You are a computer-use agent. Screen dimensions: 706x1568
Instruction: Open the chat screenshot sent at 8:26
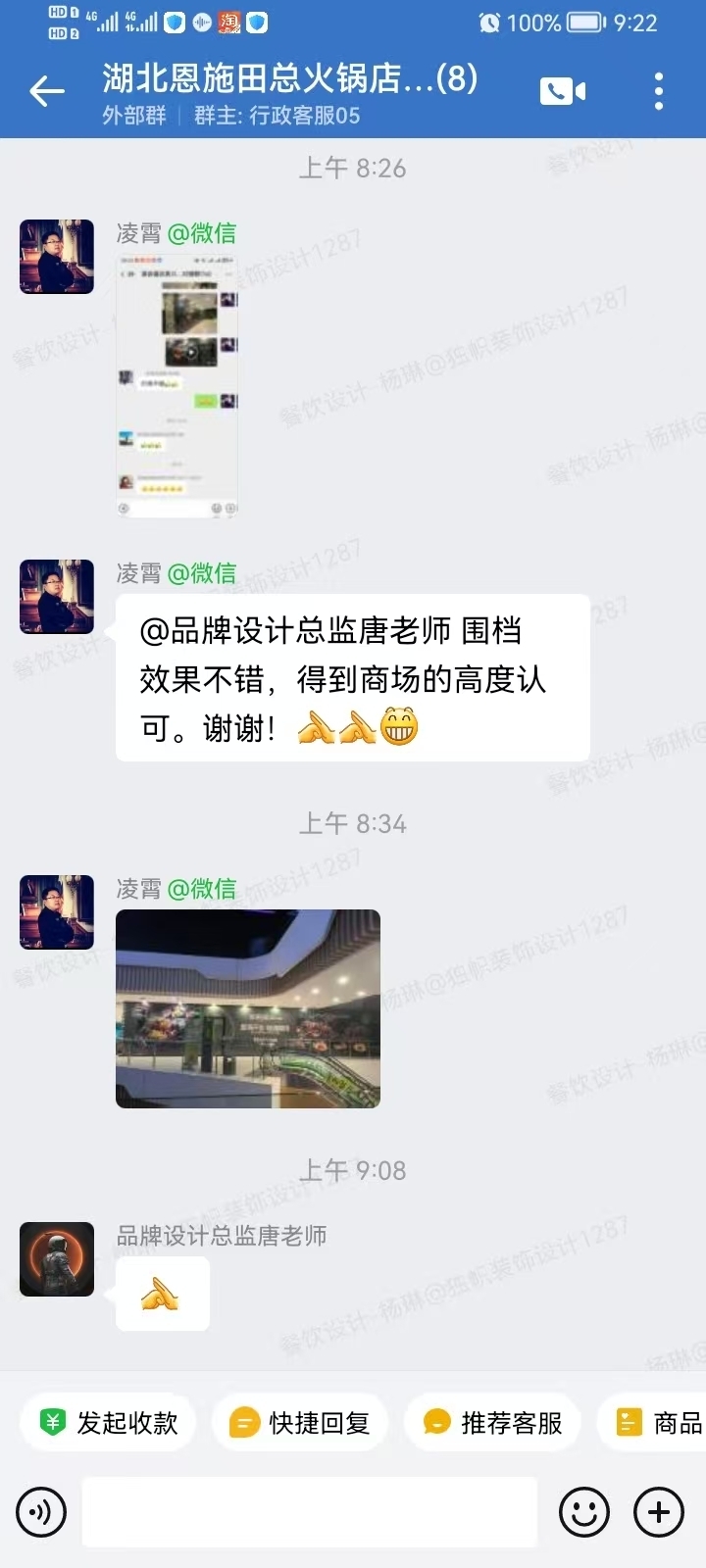click(177, 385)
